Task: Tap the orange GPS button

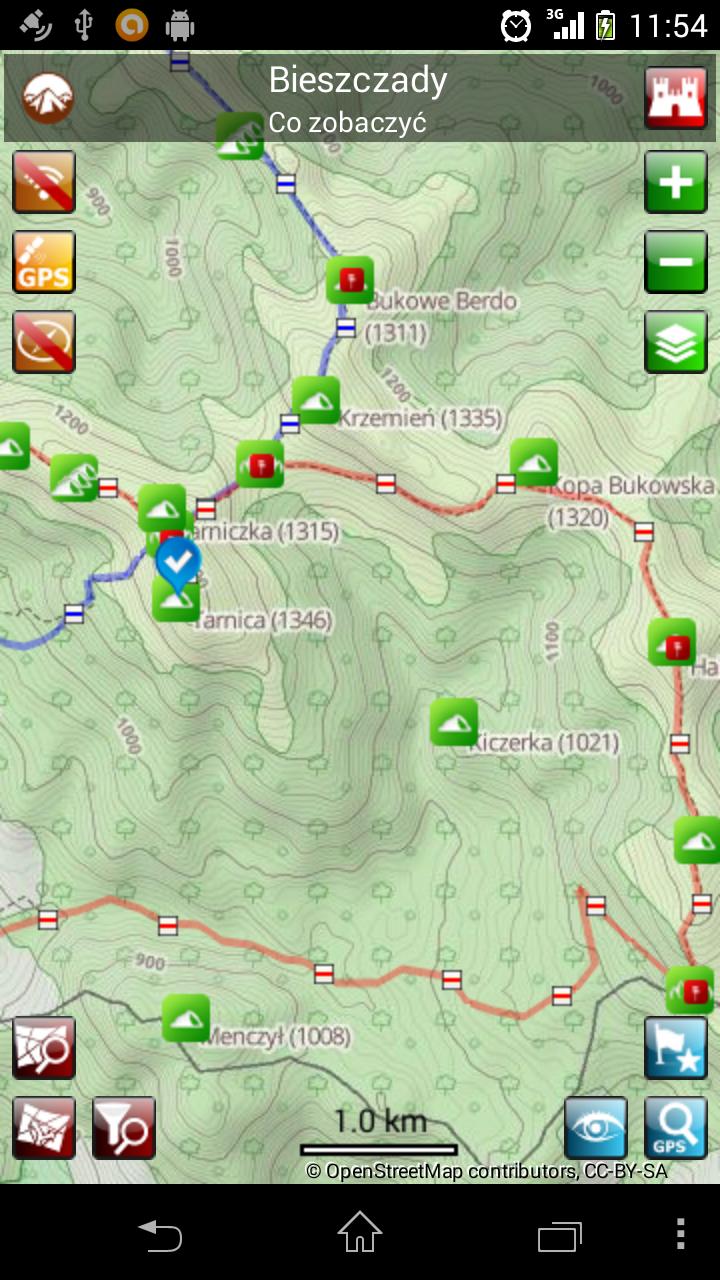Action: coord(44,262)
